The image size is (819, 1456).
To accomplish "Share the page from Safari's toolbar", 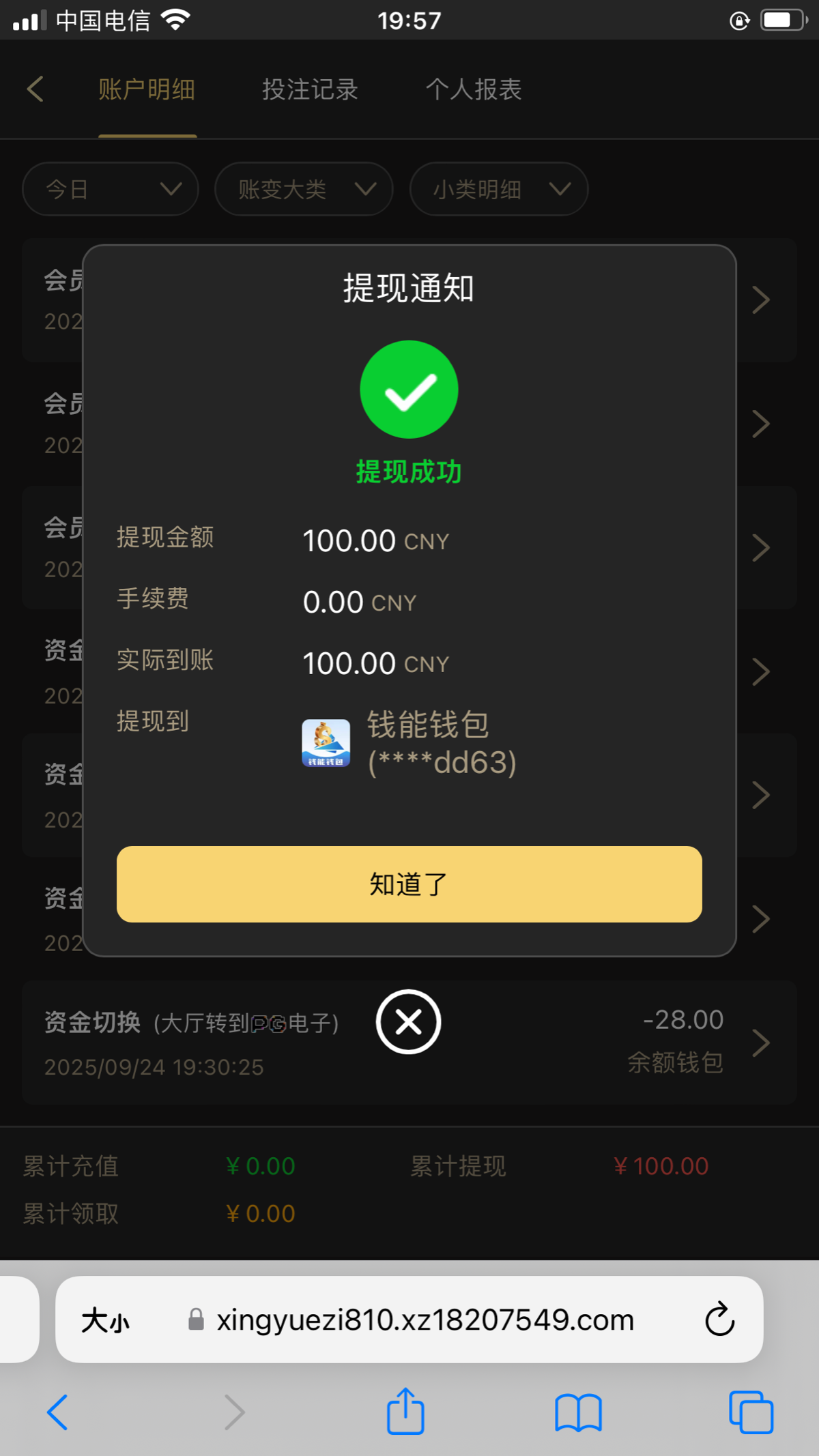I will click(x=405, y=1412).
